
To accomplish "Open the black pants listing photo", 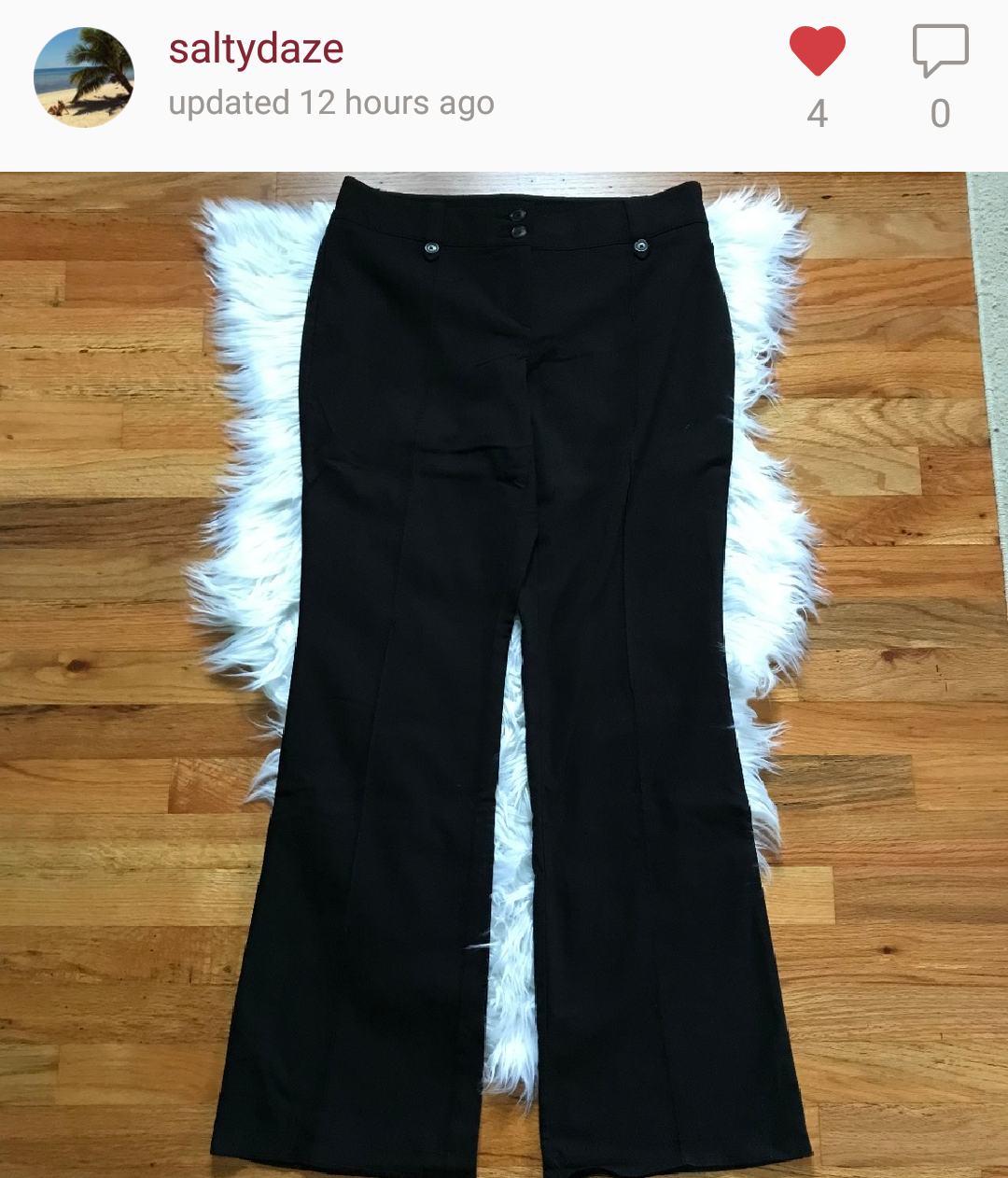I will coord(504,674).
